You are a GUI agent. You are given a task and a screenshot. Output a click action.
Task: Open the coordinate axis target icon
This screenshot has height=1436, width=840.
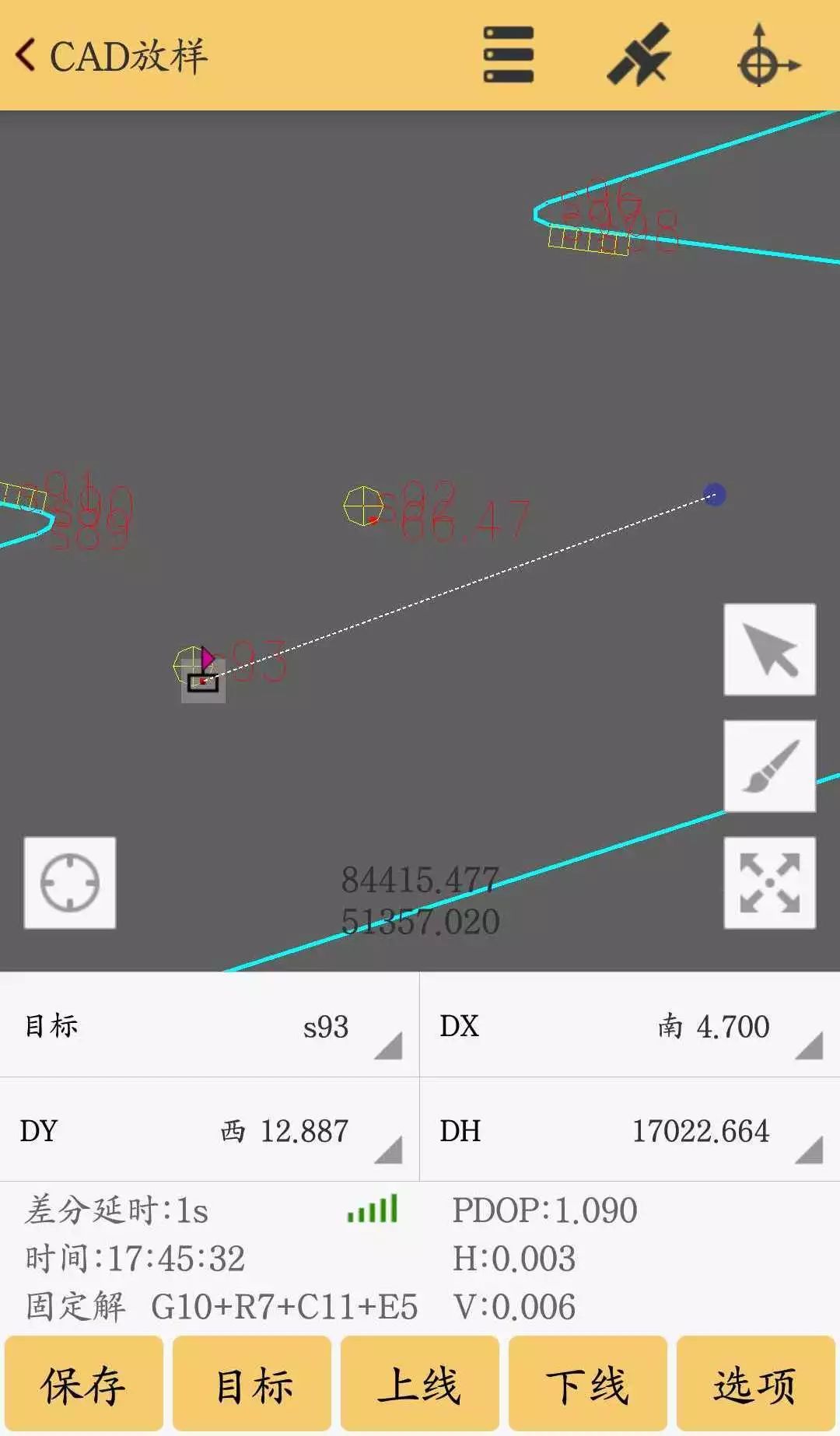point(766,55)
